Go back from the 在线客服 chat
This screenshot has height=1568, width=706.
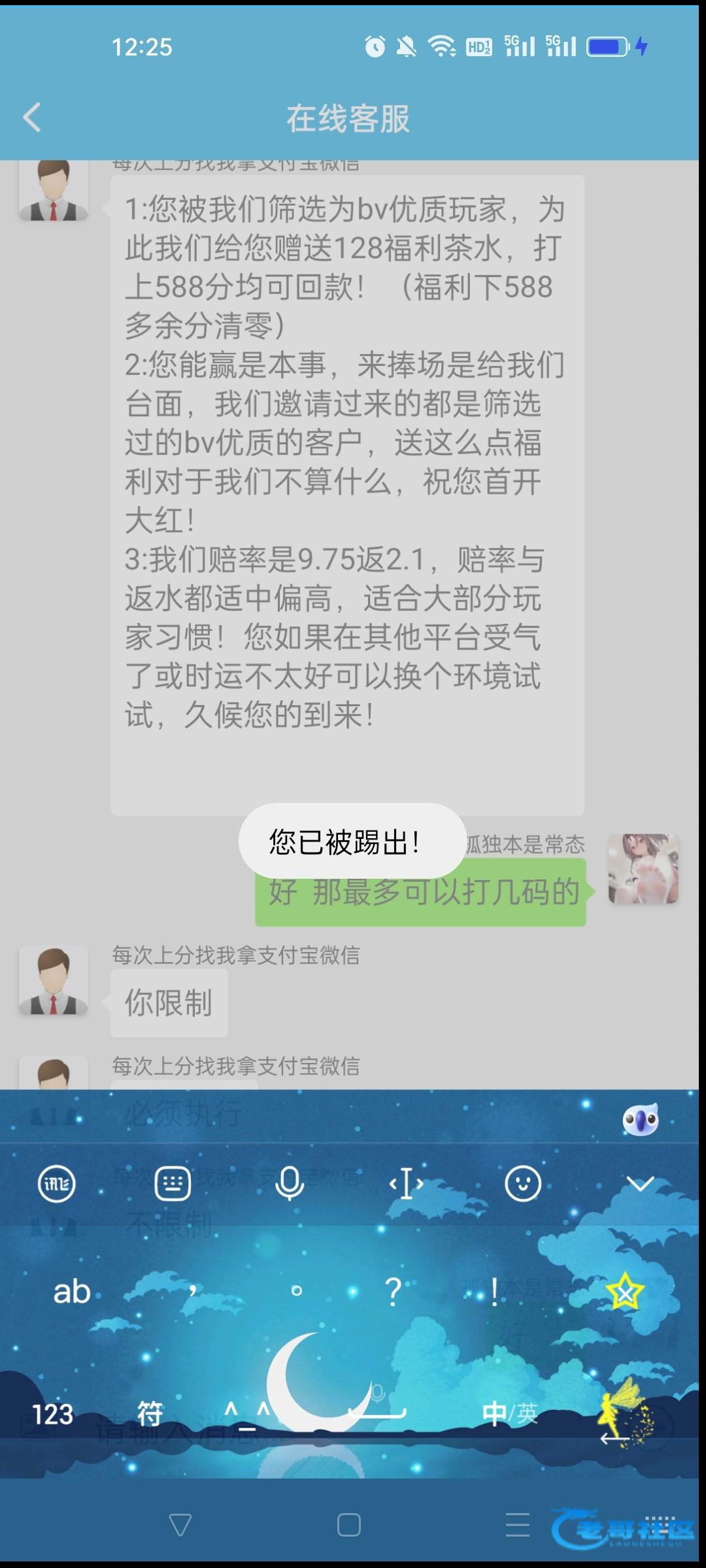[x=31, y=118]
